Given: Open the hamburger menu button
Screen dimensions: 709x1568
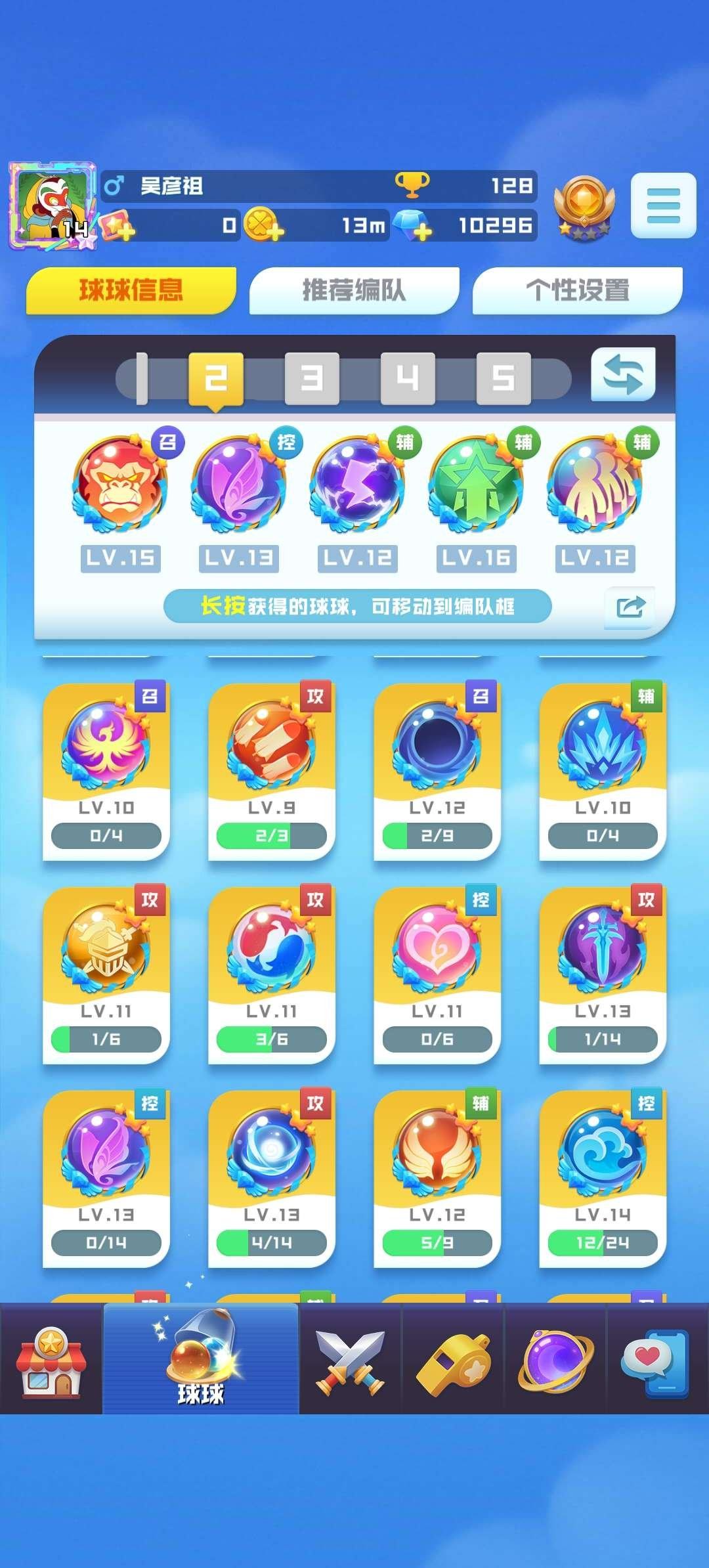Looking at the screenshot, I should tap(663, 206).
